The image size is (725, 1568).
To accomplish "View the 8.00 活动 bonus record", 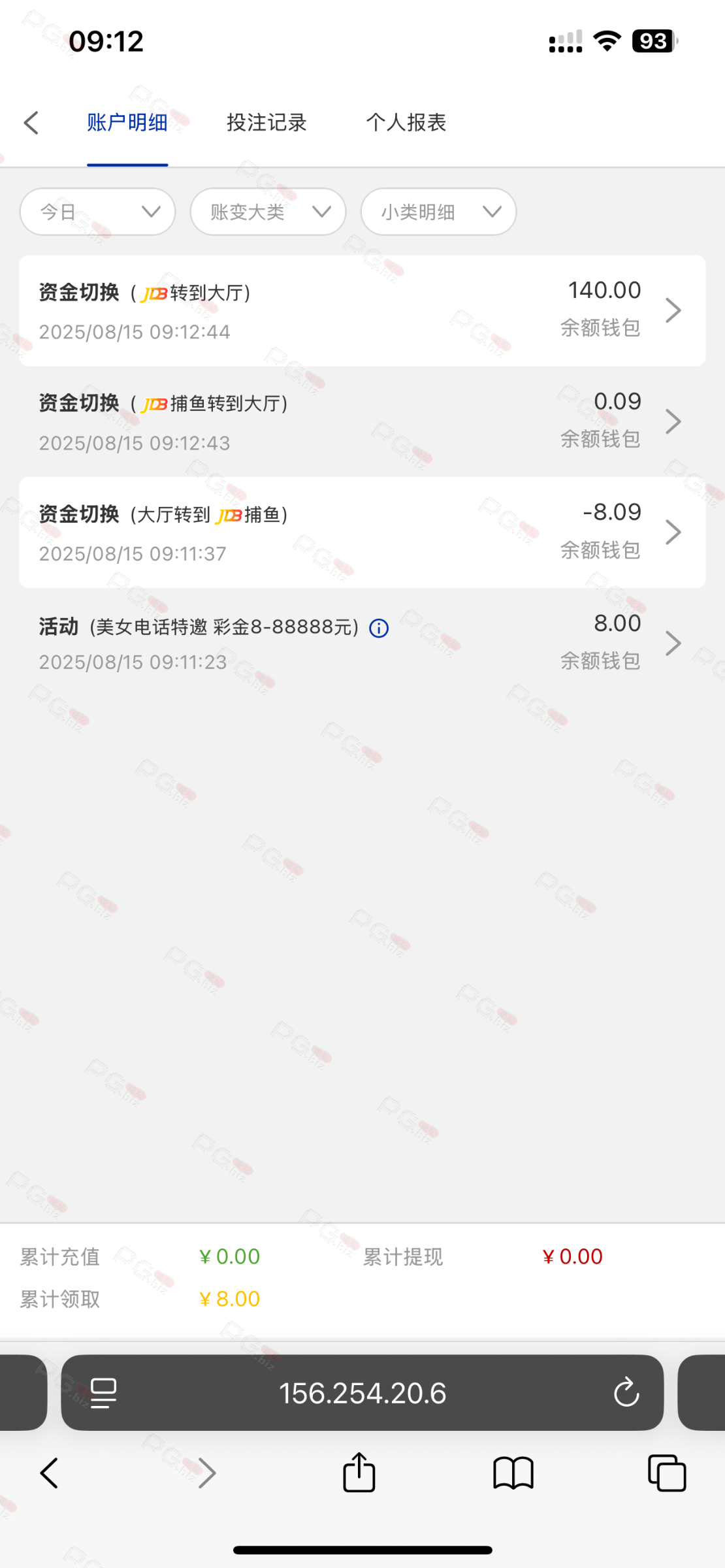I will [x=362, y=644].
